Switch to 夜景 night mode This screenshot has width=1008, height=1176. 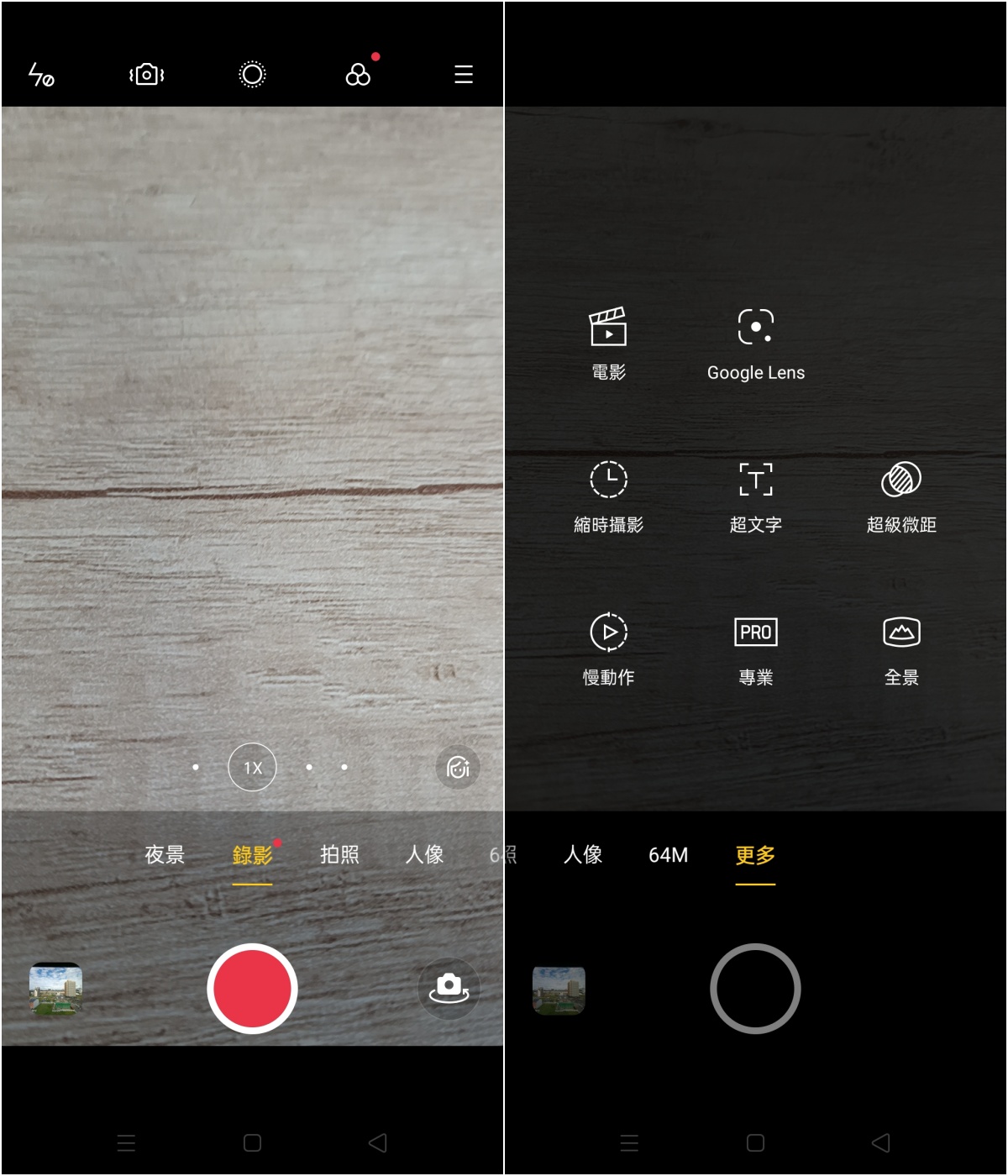[x=165, y=854]
